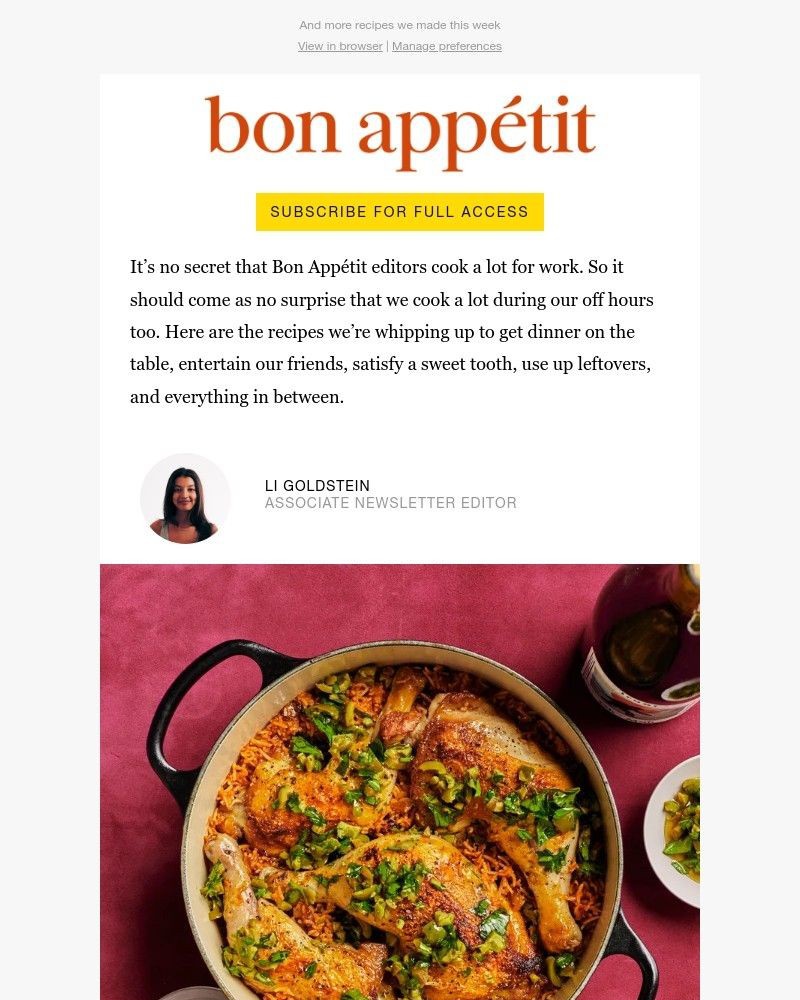Screen dimensions: 800x1000
Task: Click Li Goldstein's profile photo
Action: coord(185,498)
